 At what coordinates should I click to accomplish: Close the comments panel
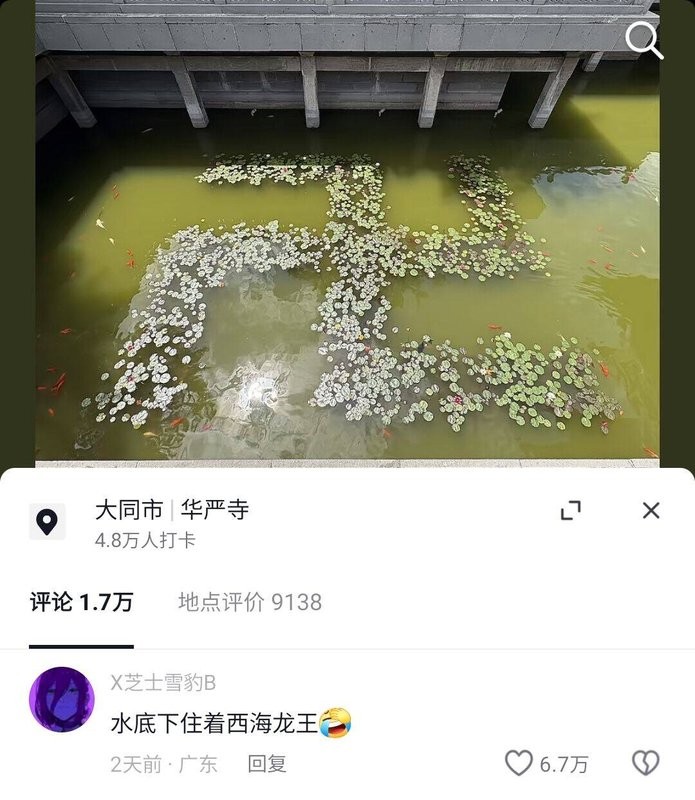pyautogui.click(x=651, y=511)
